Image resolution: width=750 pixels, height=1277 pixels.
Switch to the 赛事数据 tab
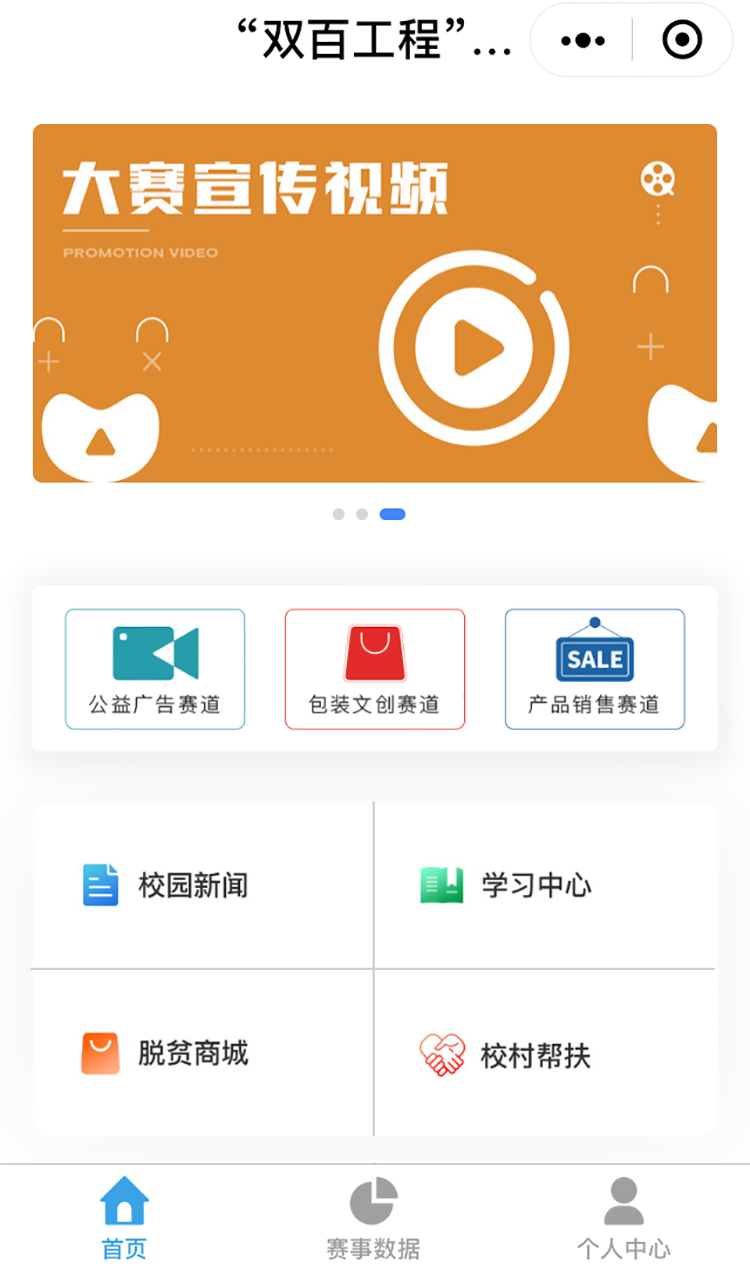point(373,1218)
